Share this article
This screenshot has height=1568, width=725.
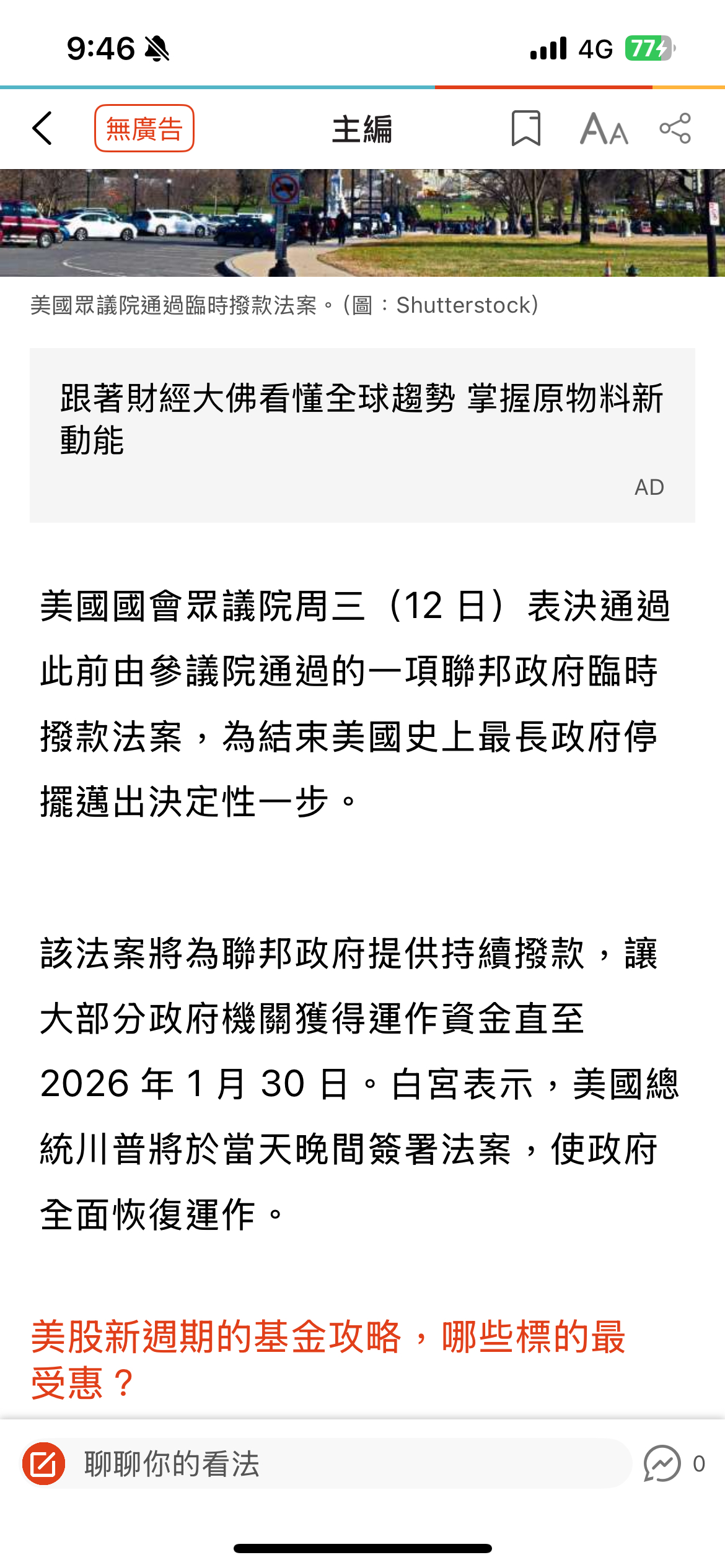pos(675,129)
